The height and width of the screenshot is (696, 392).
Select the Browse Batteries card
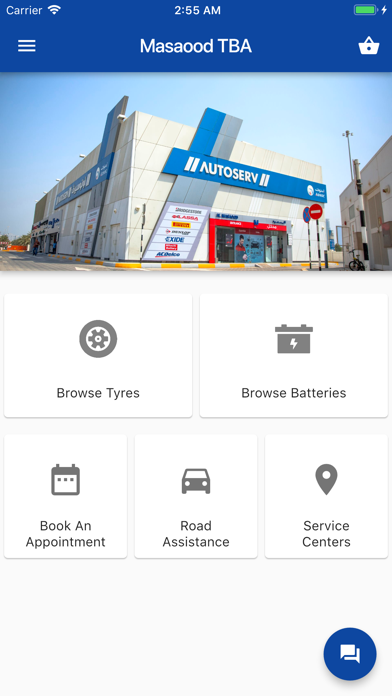click(x=294, y=355)
